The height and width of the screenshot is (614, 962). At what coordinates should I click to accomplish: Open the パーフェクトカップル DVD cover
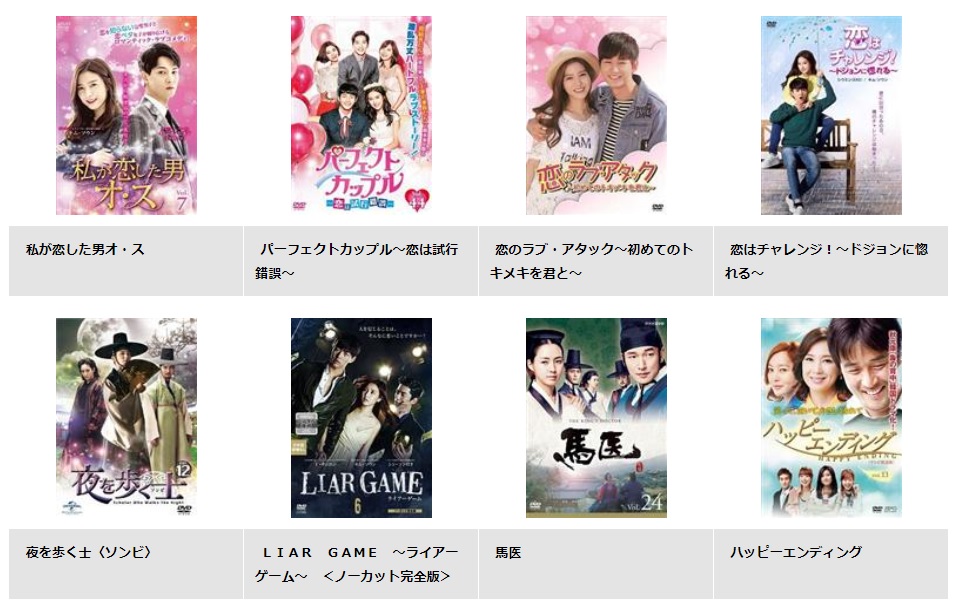pos(361,115)
